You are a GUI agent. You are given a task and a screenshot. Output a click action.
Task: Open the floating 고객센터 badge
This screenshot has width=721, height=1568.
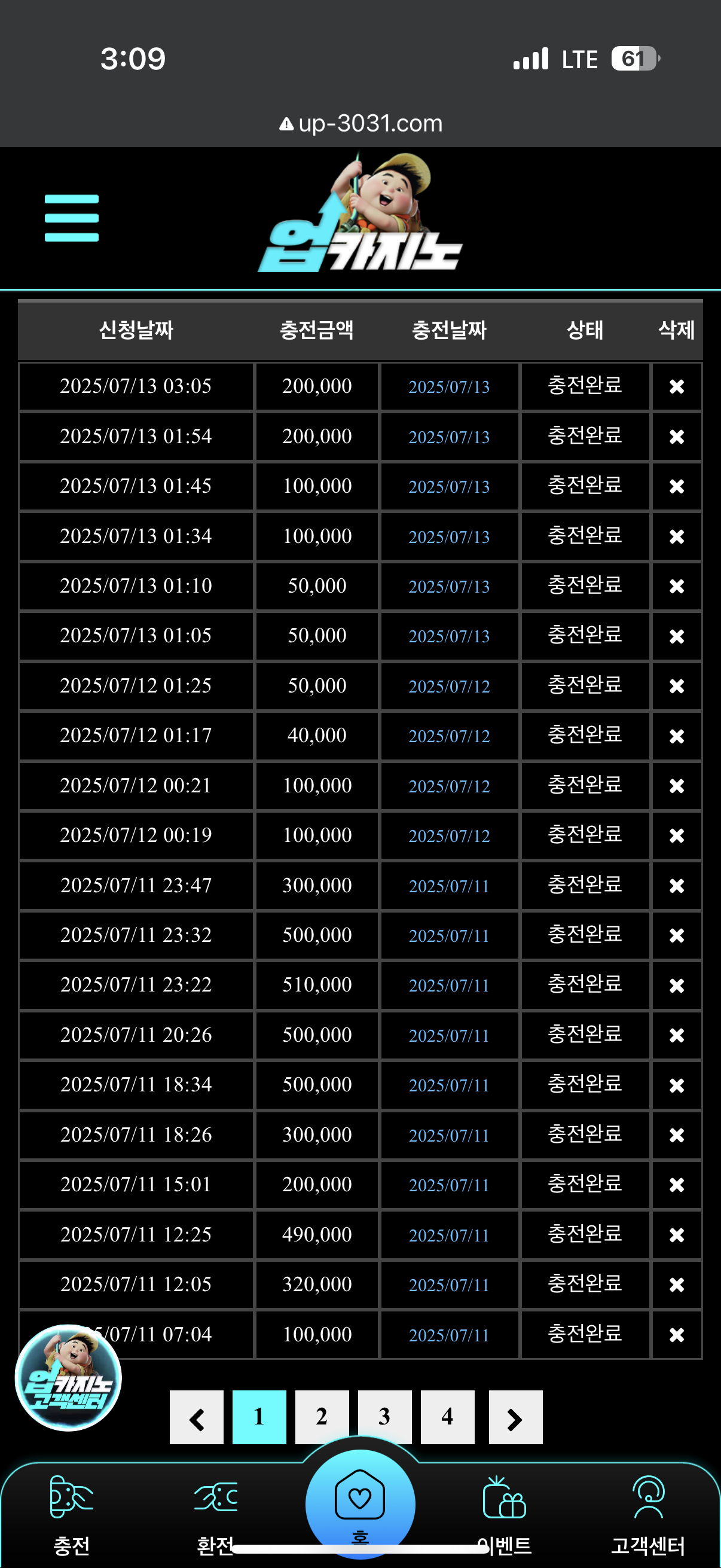click(68, 1377)
